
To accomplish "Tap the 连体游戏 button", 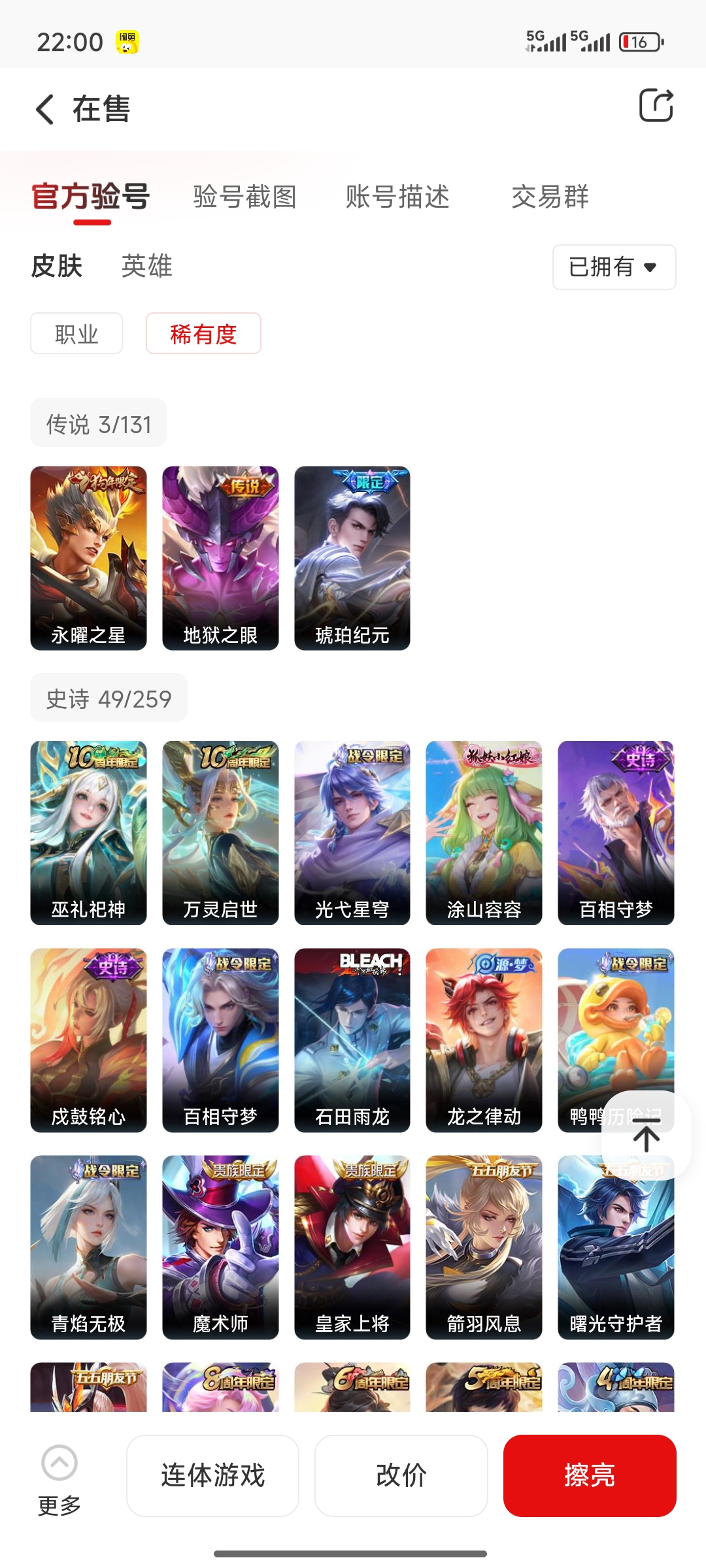I will [212, 1475].
